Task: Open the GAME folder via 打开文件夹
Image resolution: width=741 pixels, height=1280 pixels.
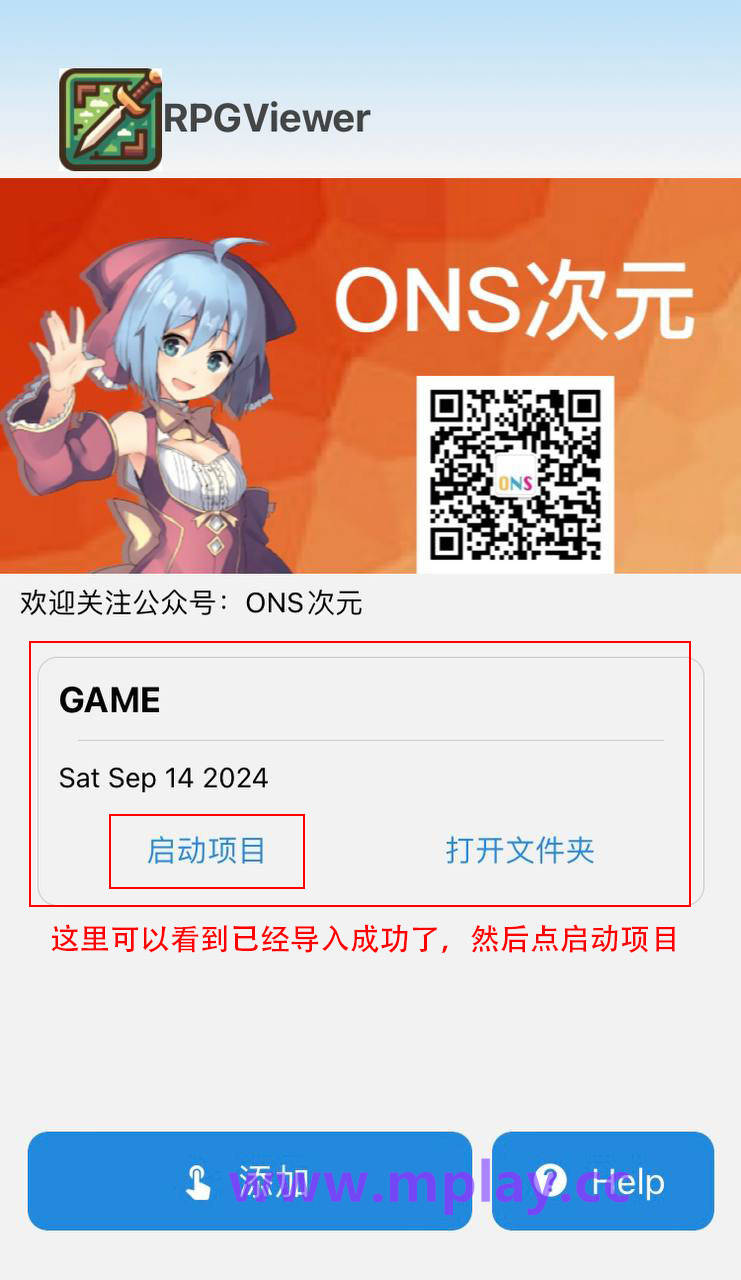Action: coord(520,851)
